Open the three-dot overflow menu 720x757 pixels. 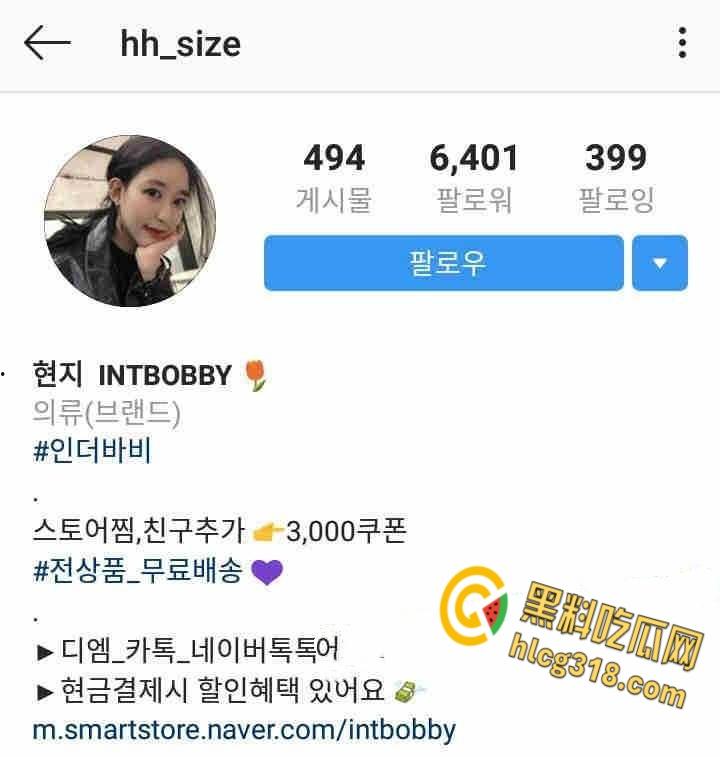(x=682, y=43)
